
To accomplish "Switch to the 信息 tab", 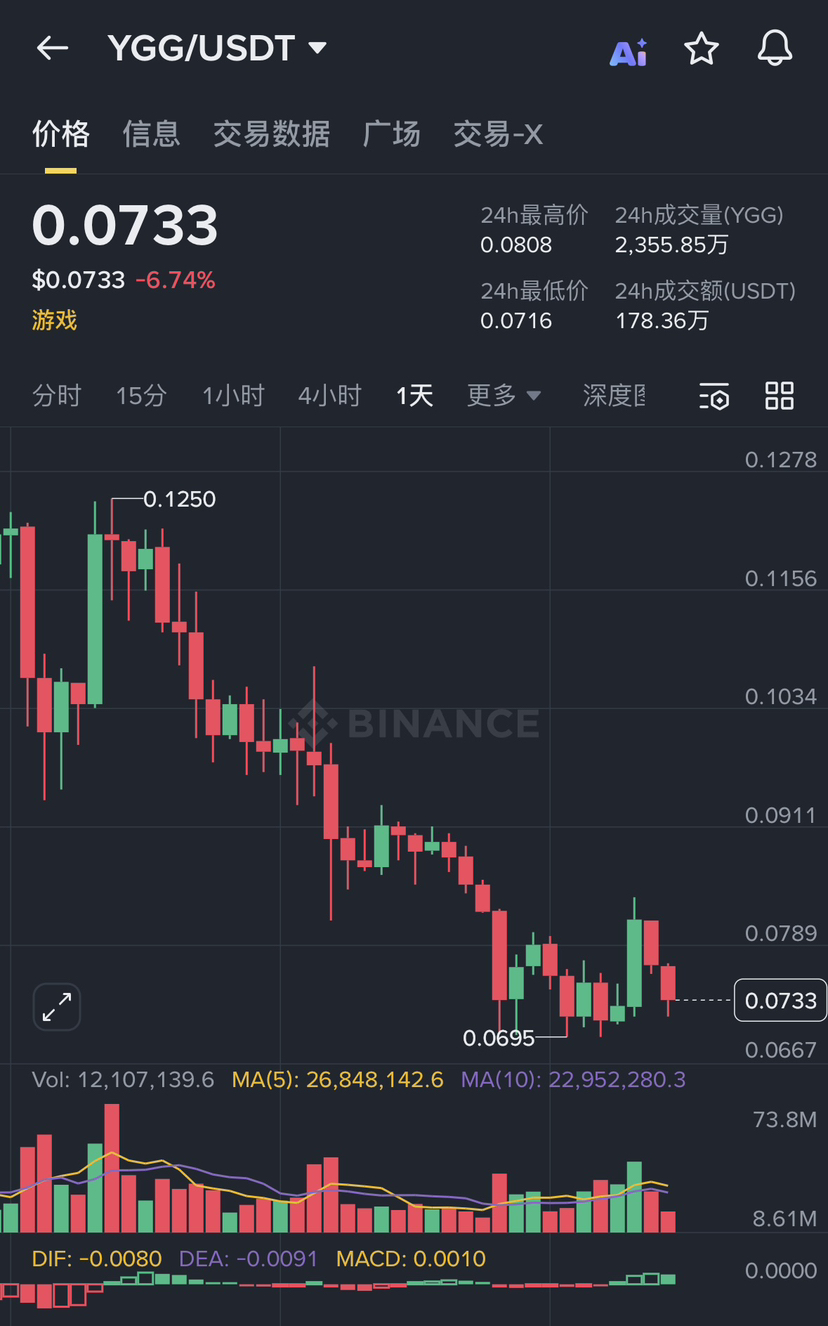I will coord(151,134).
